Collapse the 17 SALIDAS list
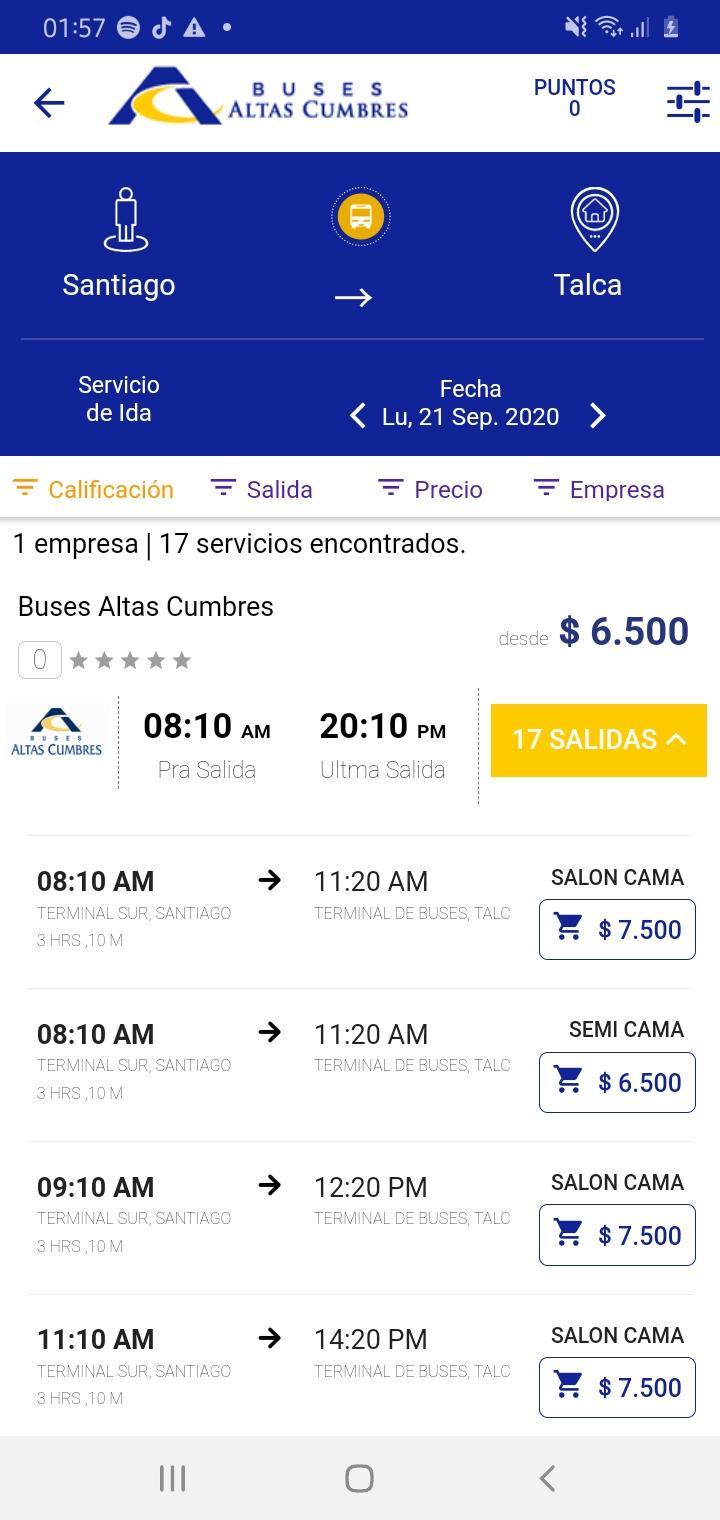 pyautogui.click(x=598, y=740)
